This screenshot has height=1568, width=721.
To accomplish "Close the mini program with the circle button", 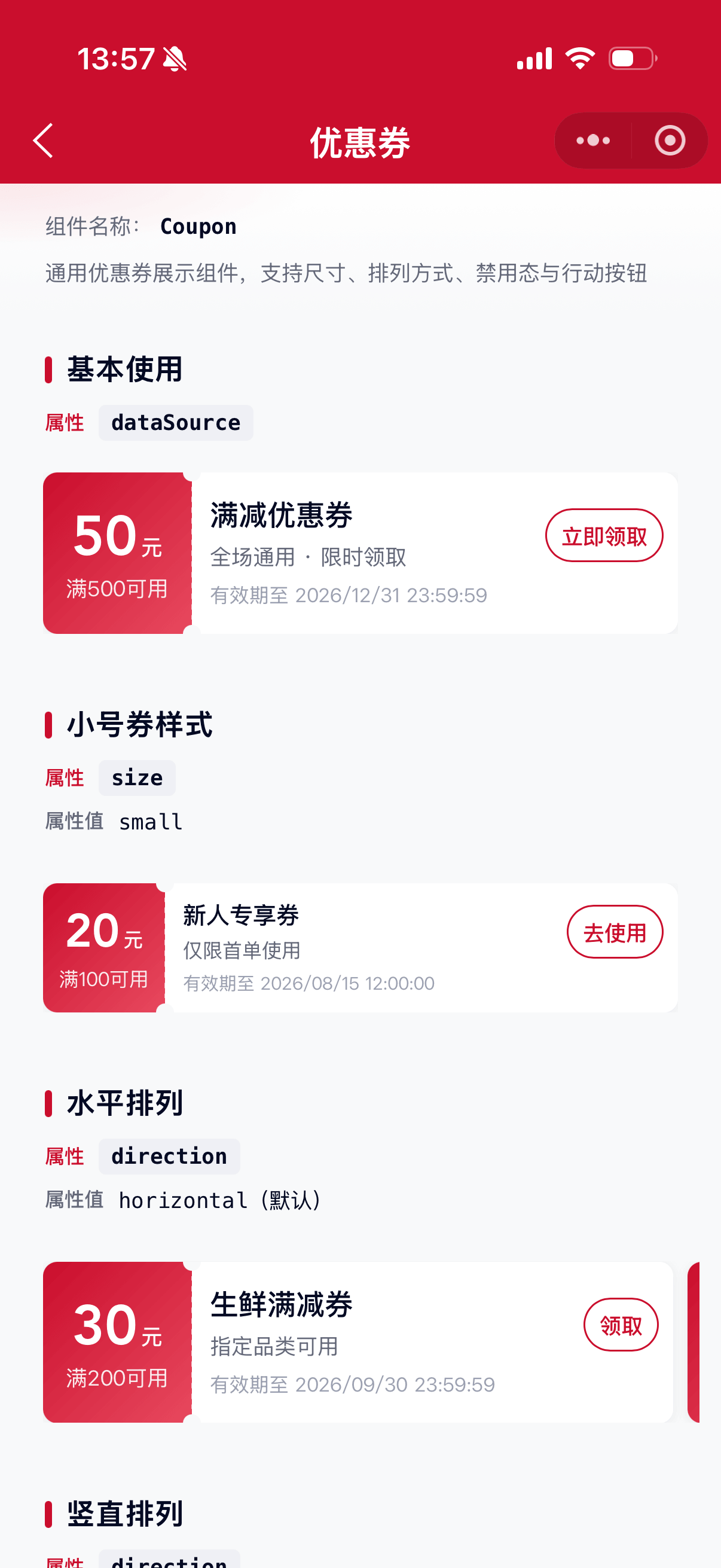I will (670, 141).
